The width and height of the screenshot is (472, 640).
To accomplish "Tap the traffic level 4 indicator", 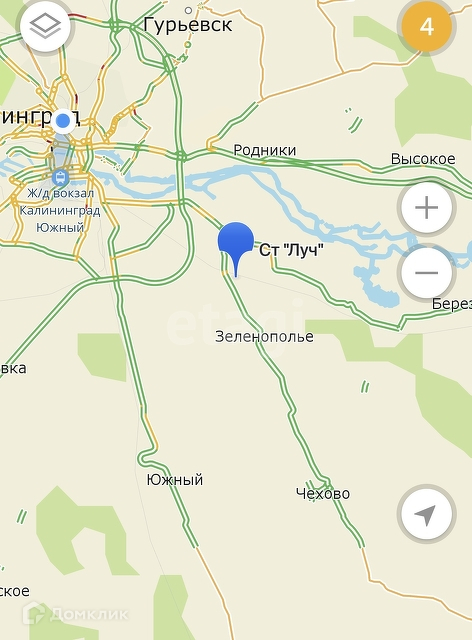I will (427, 27).
